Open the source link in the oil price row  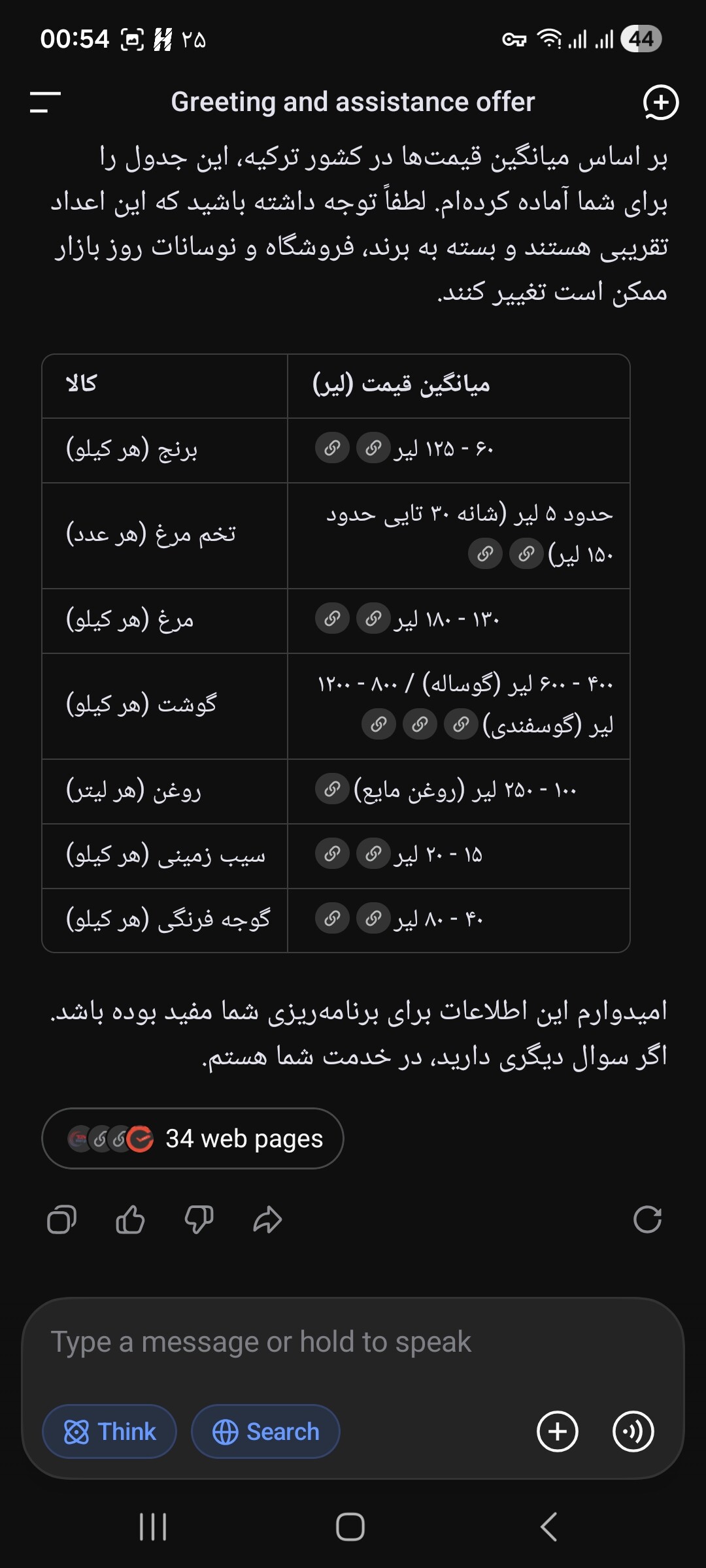tap(332, 789)
